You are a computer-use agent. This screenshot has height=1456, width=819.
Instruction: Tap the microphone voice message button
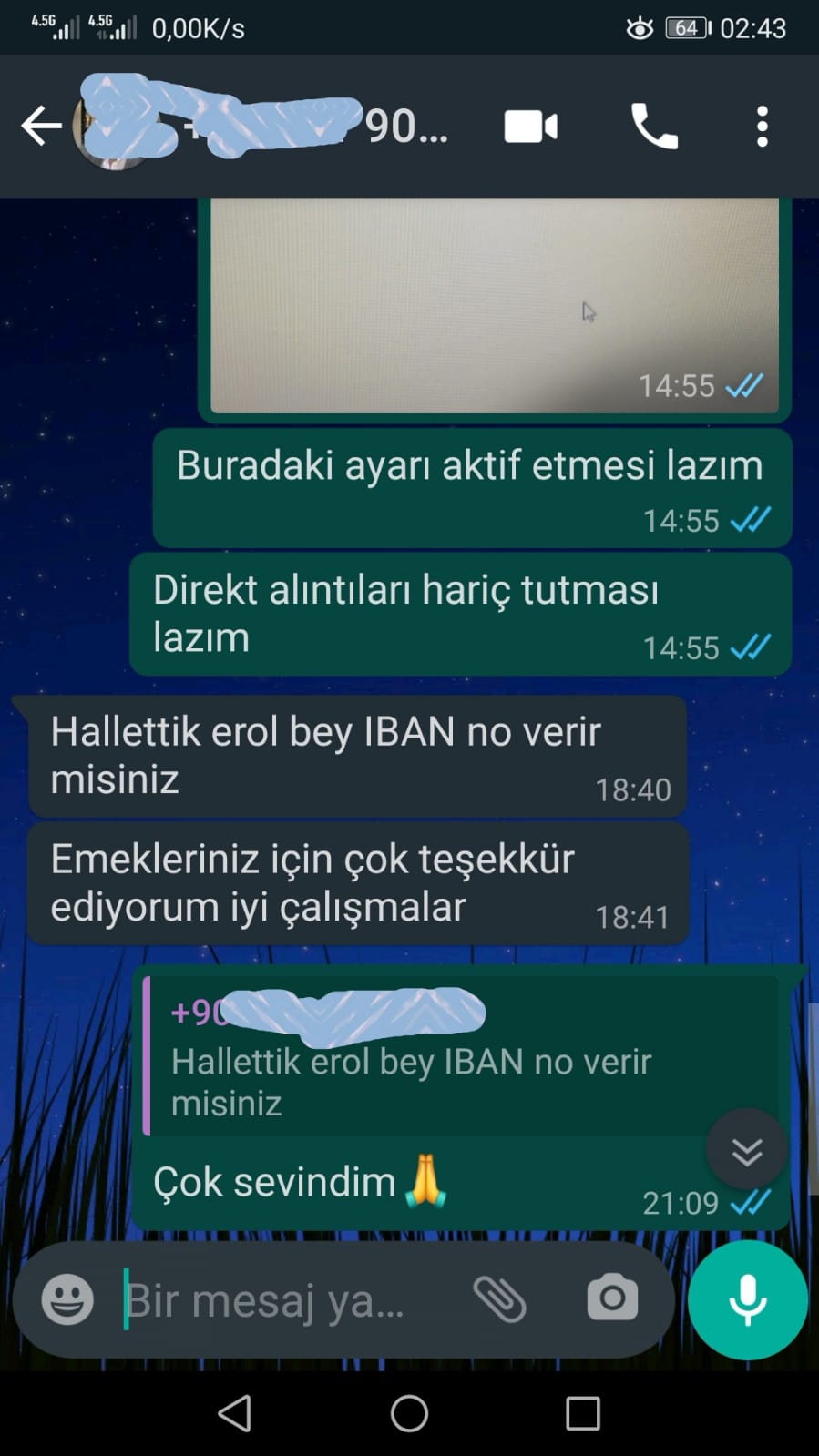[x=748, y=1299]
